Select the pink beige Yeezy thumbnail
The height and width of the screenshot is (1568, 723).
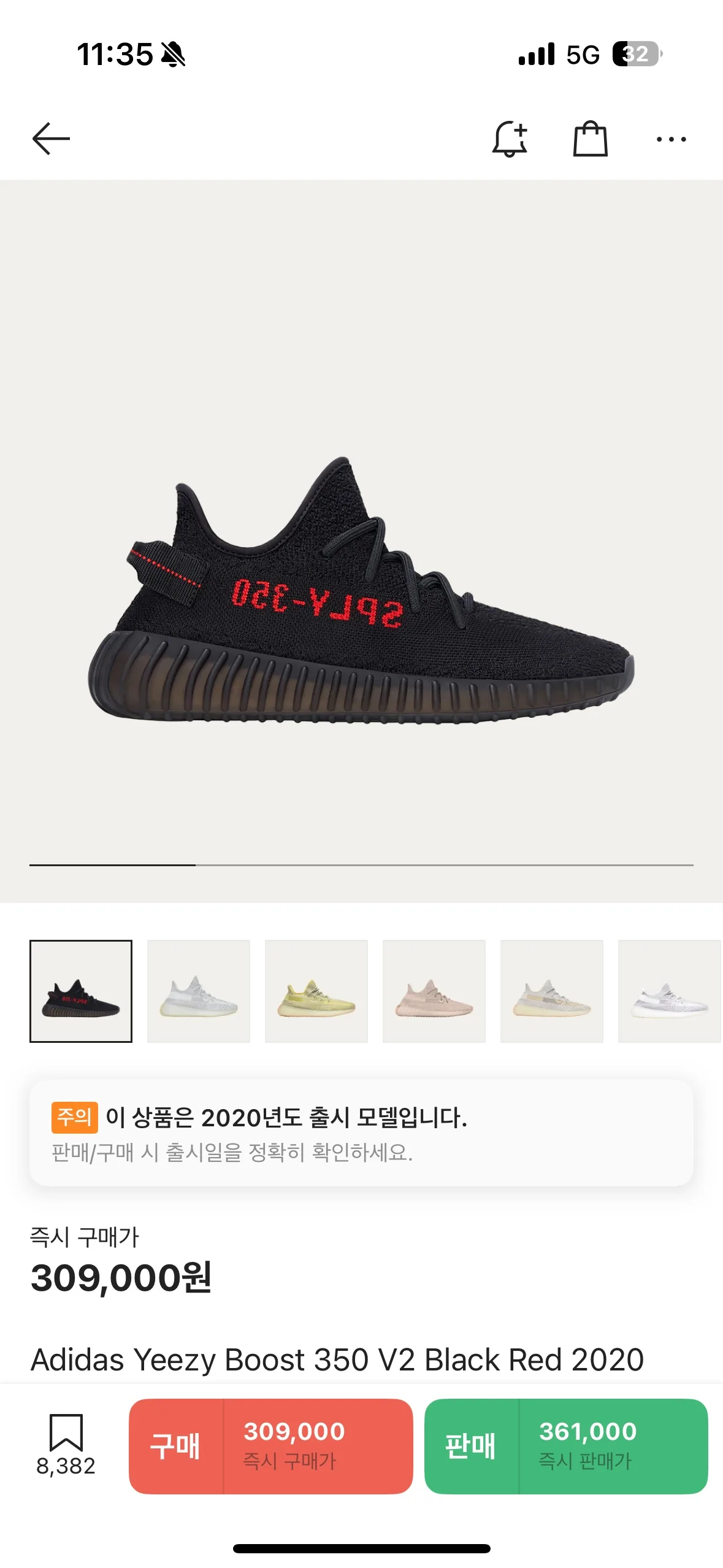[x=434, y=991]
